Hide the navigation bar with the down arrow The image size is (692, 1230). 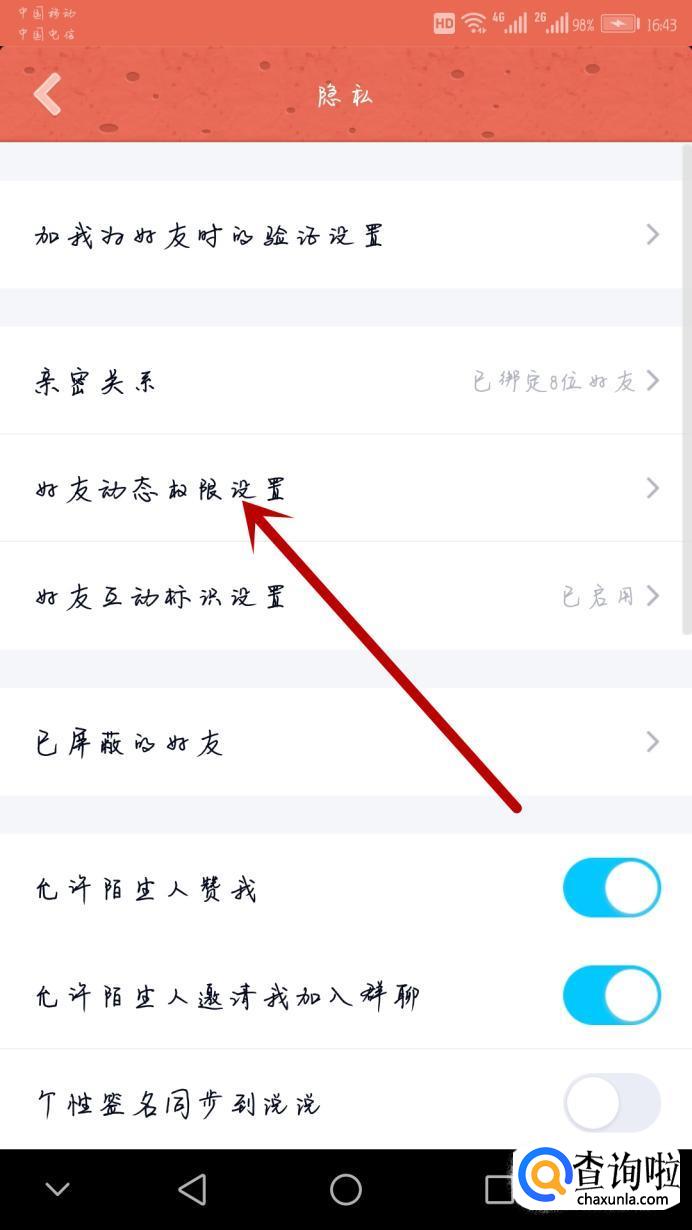(x=58, y=1189)
